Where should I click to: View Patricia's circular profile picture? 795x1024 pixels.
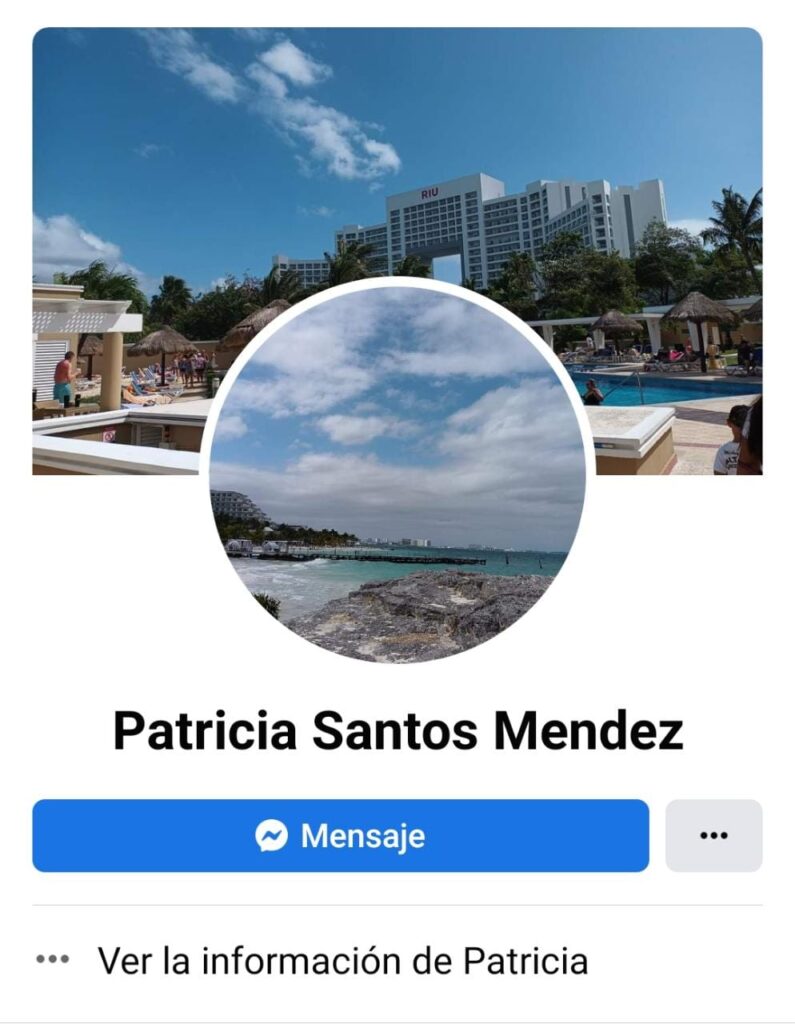pos(397,472)
